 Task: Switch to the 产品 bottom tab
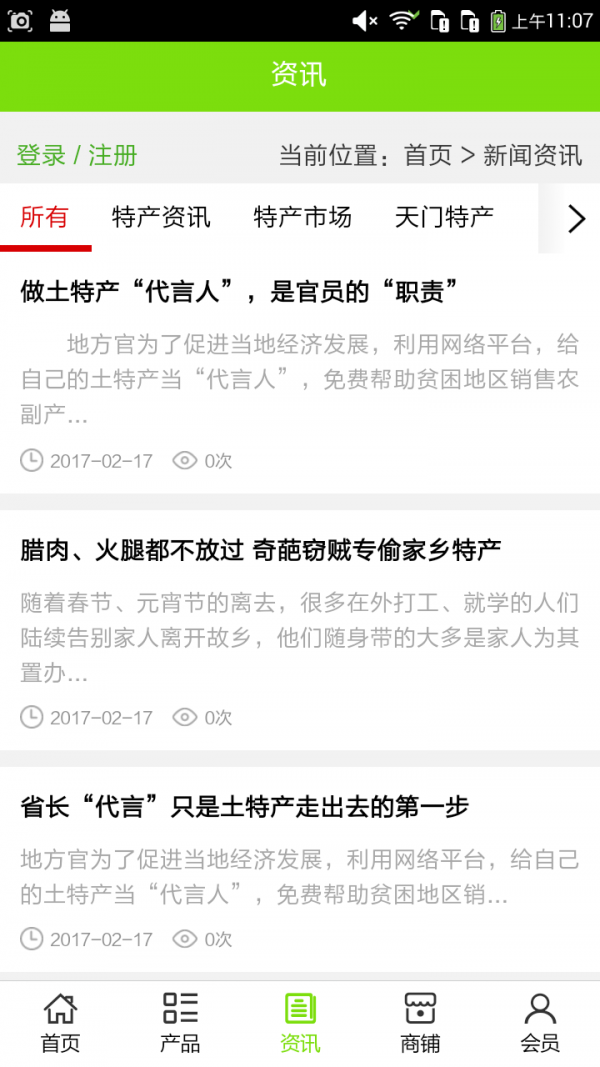[180, 1023]
